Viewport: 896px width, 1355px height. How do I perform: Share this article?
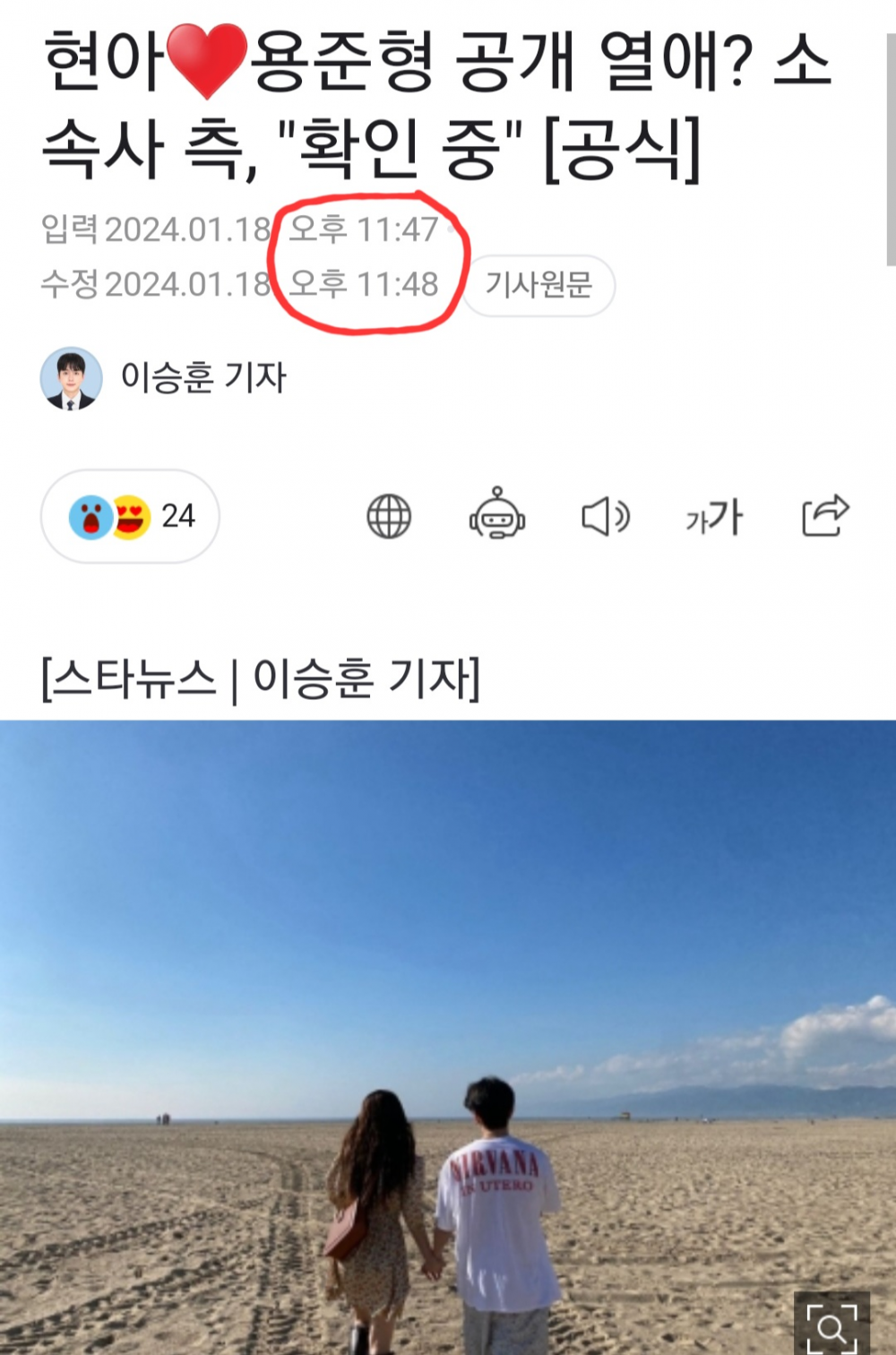(x=824, y=515)
